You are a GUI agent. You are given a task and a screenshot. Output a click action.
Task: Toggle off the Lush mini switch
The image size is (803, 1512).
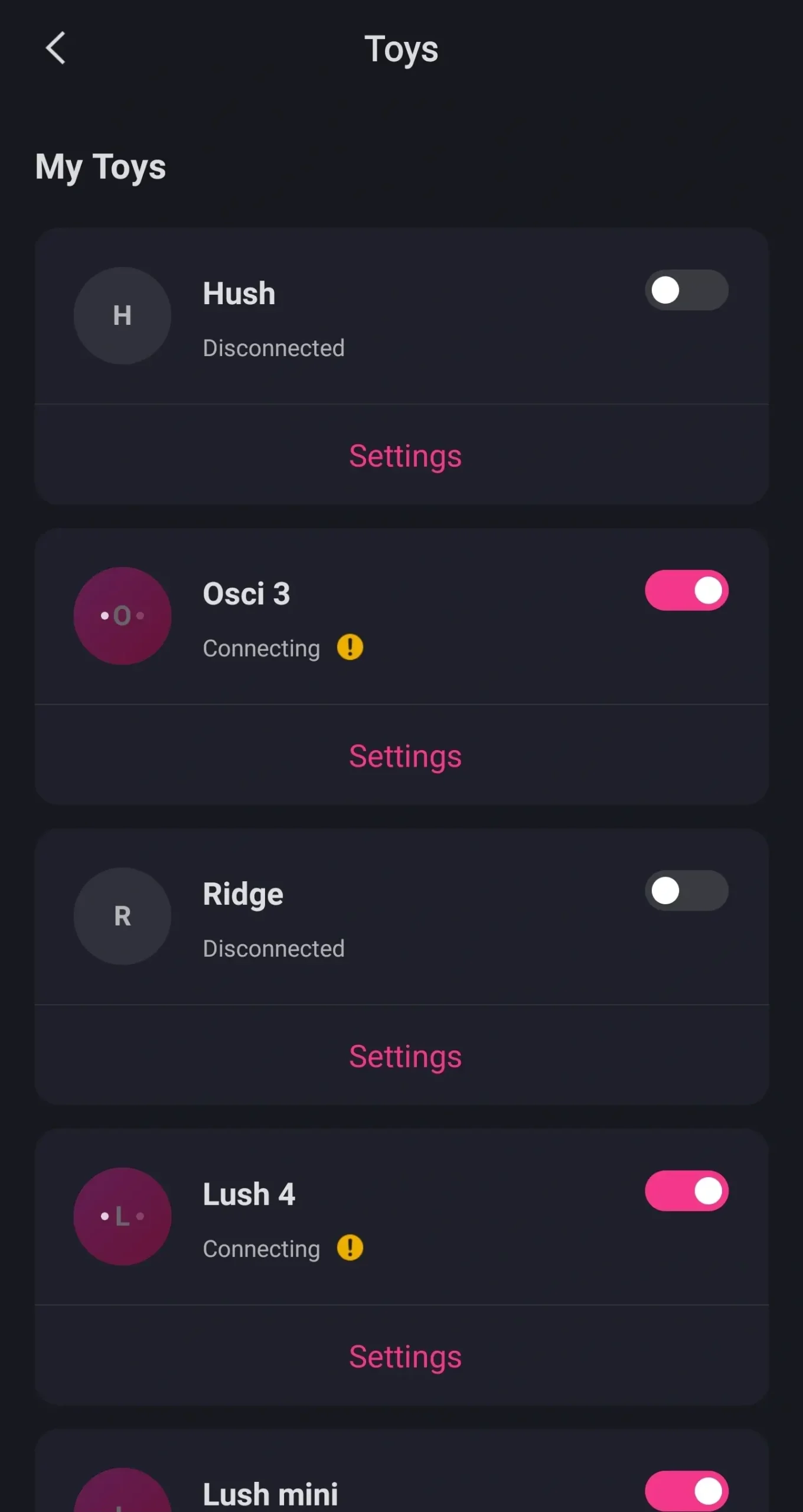(x=686, y=1491)
